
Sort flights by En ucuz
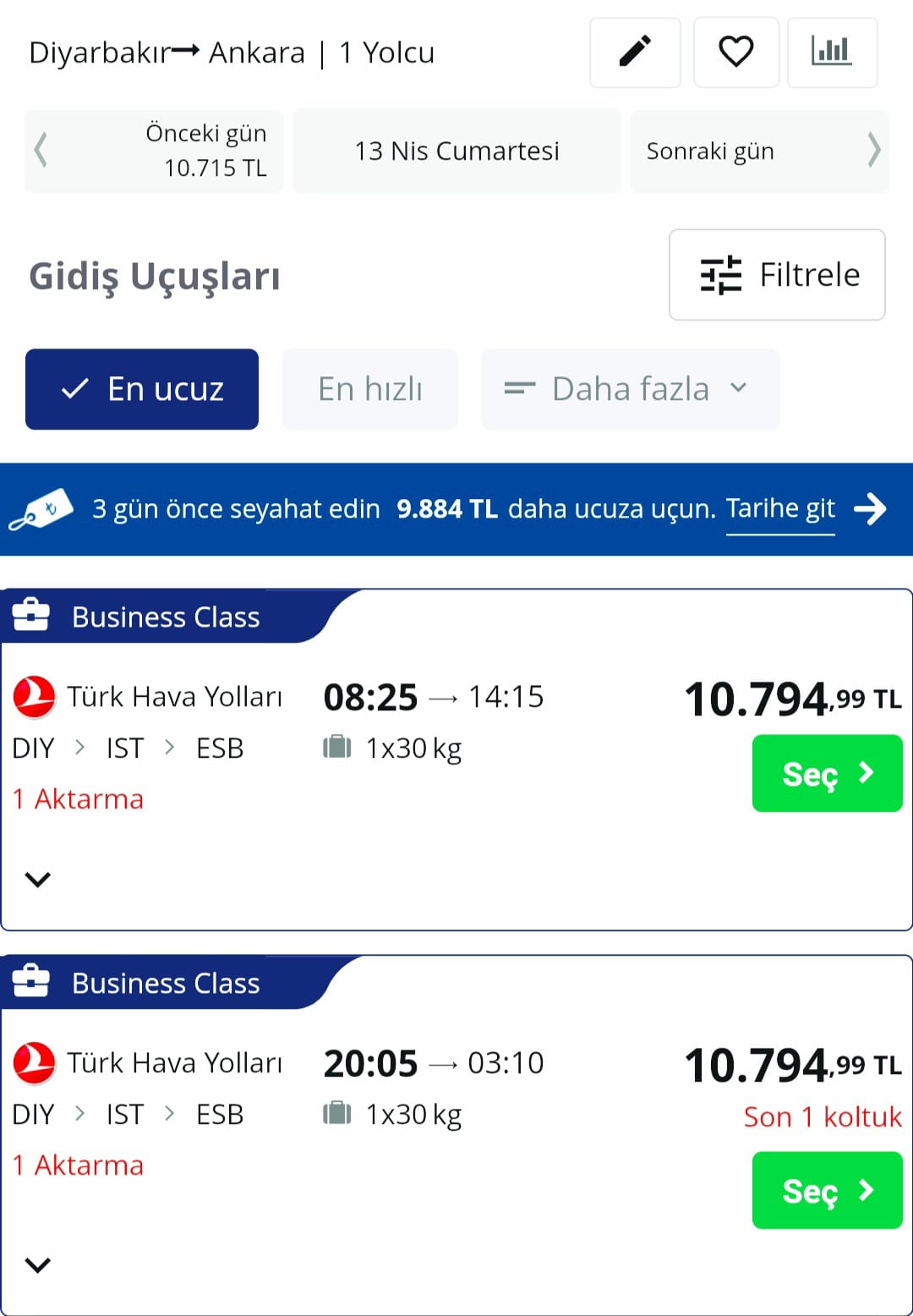tap(142, 389)
